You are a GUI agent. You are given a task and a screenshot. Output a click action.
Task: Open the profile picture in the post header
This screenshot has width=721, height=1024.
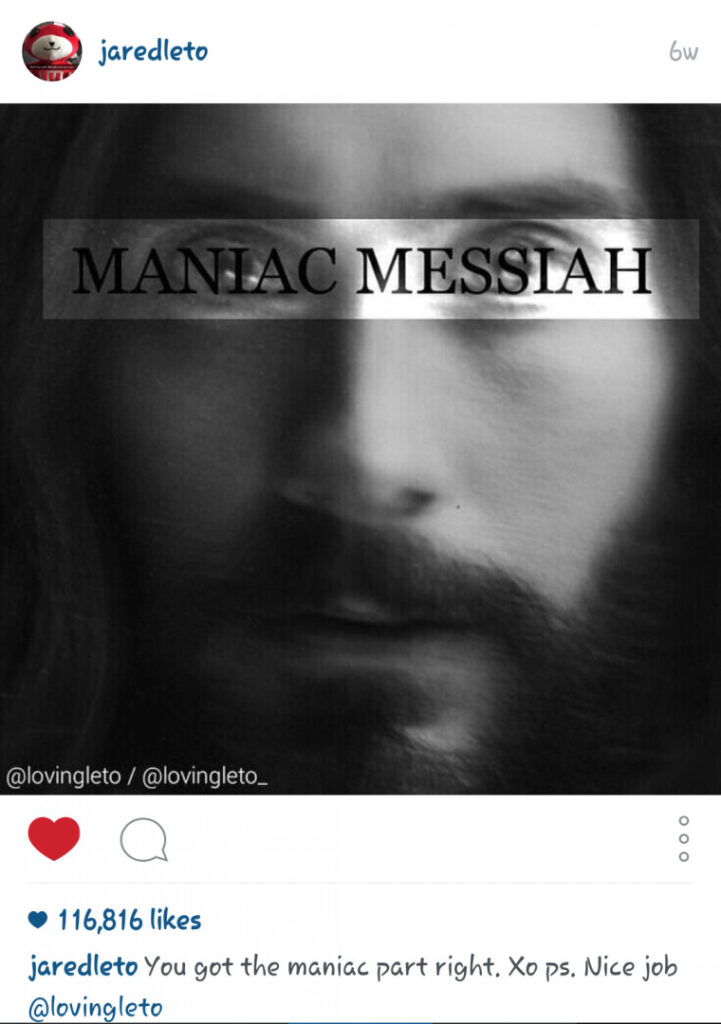coord(52,51)
